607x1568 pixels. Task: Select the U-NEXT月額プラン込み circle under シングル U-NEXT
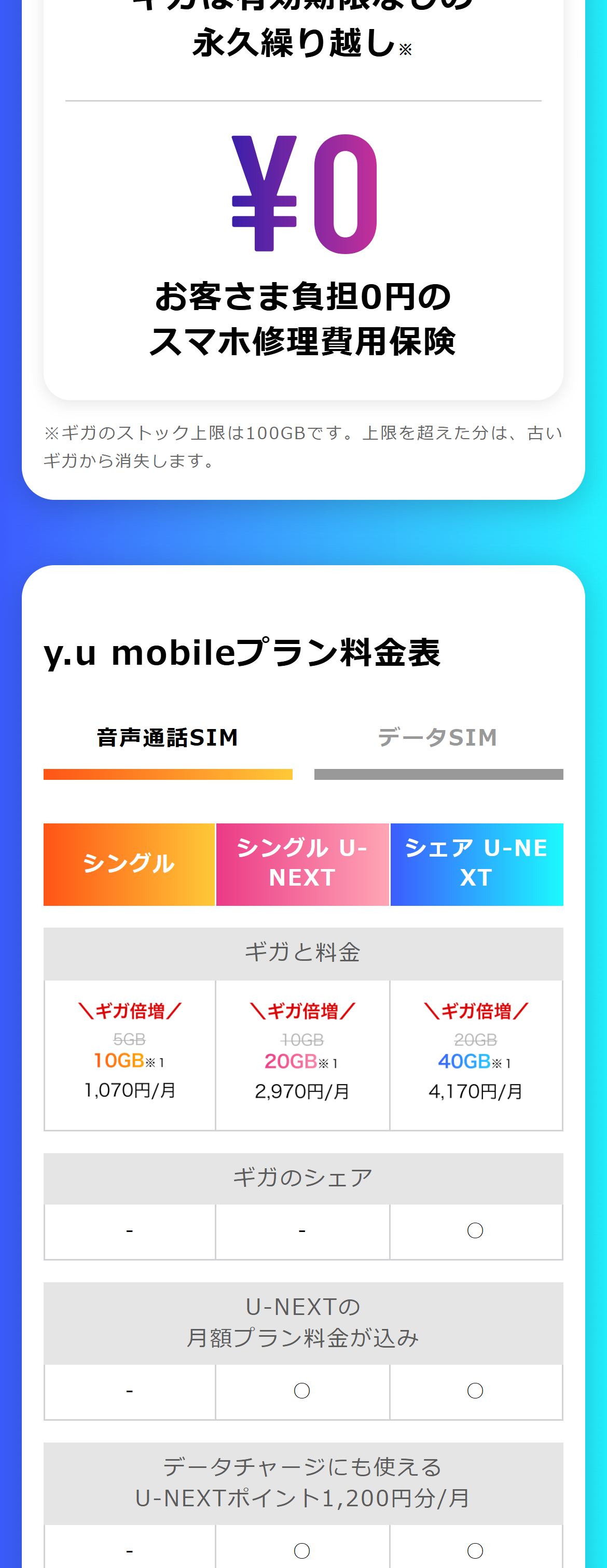[x=302, y=1392]
